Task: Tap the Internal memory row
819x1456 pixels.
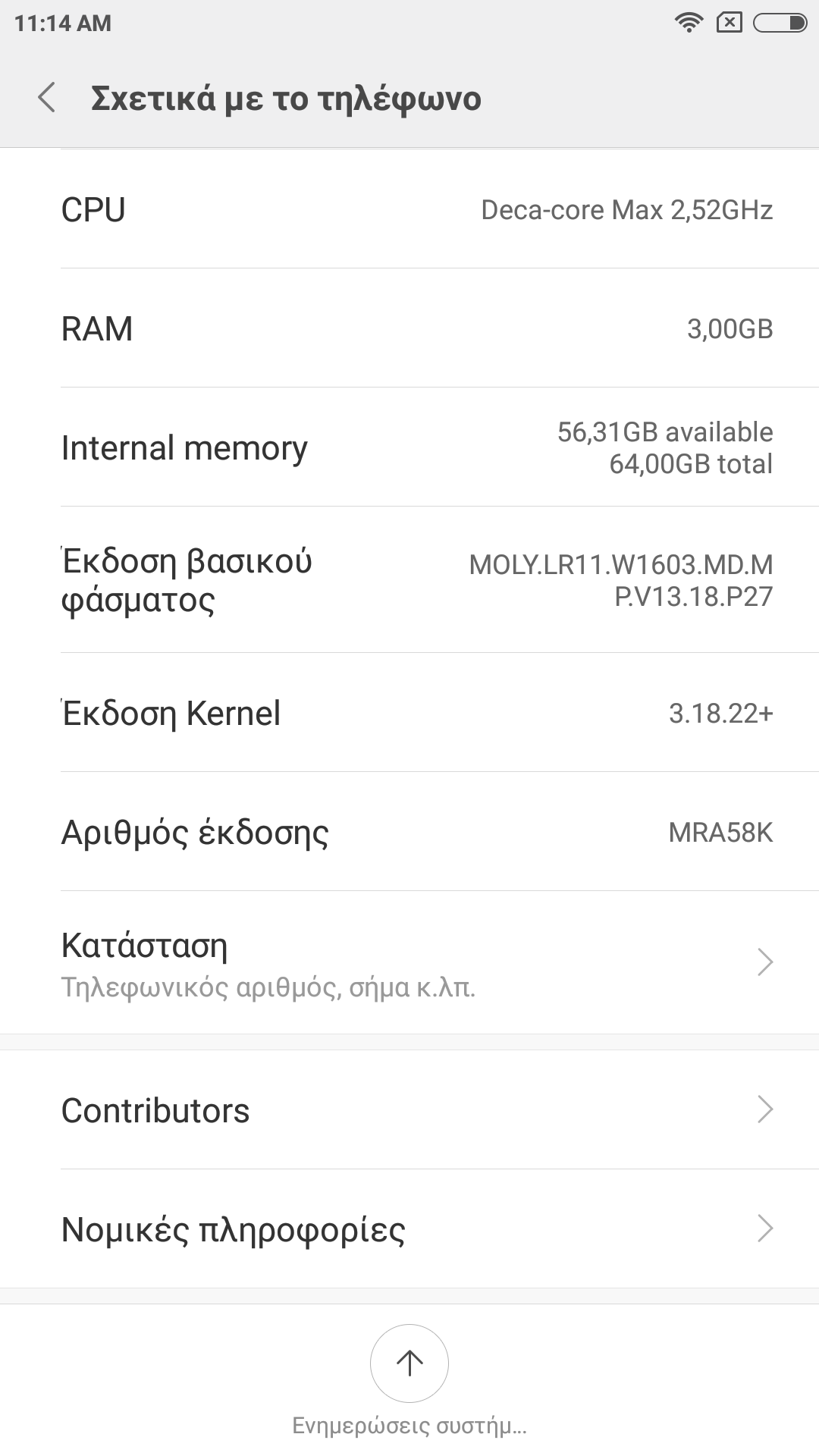Action: pos(409,447)
